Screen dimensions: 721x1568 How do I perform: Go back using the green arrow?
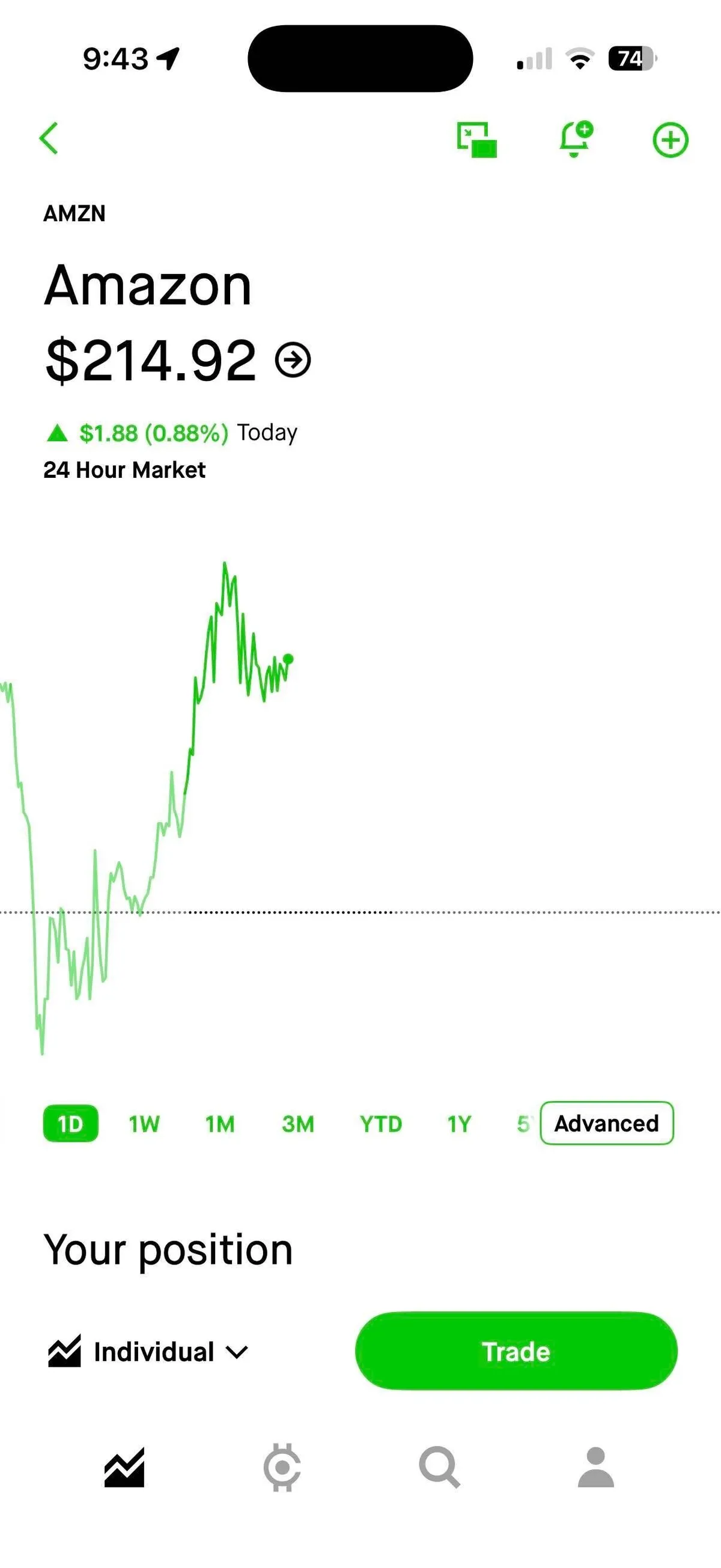(x=49, y=139)
